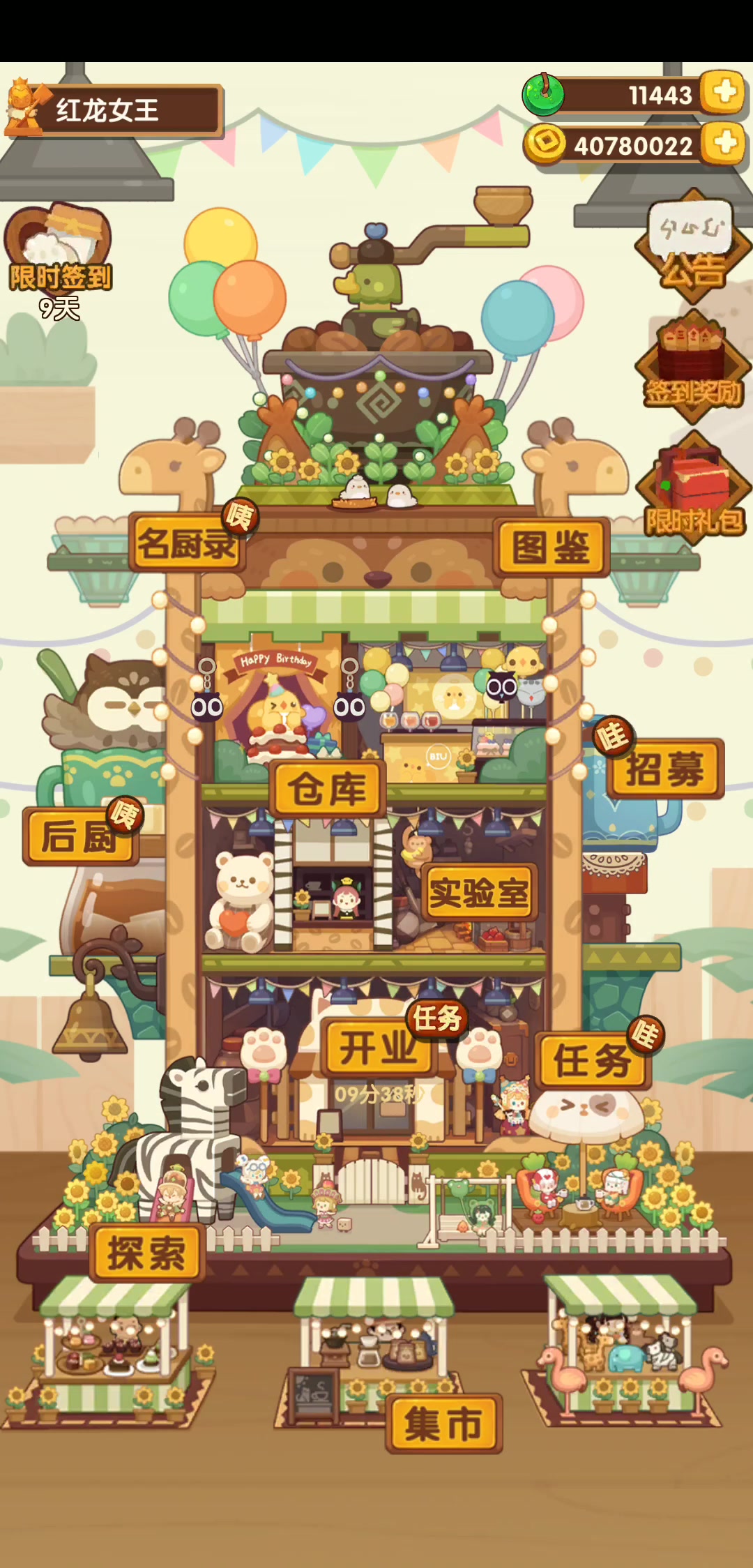
Task: Open the 招募 recruit screen
Action: click(665, 769)
